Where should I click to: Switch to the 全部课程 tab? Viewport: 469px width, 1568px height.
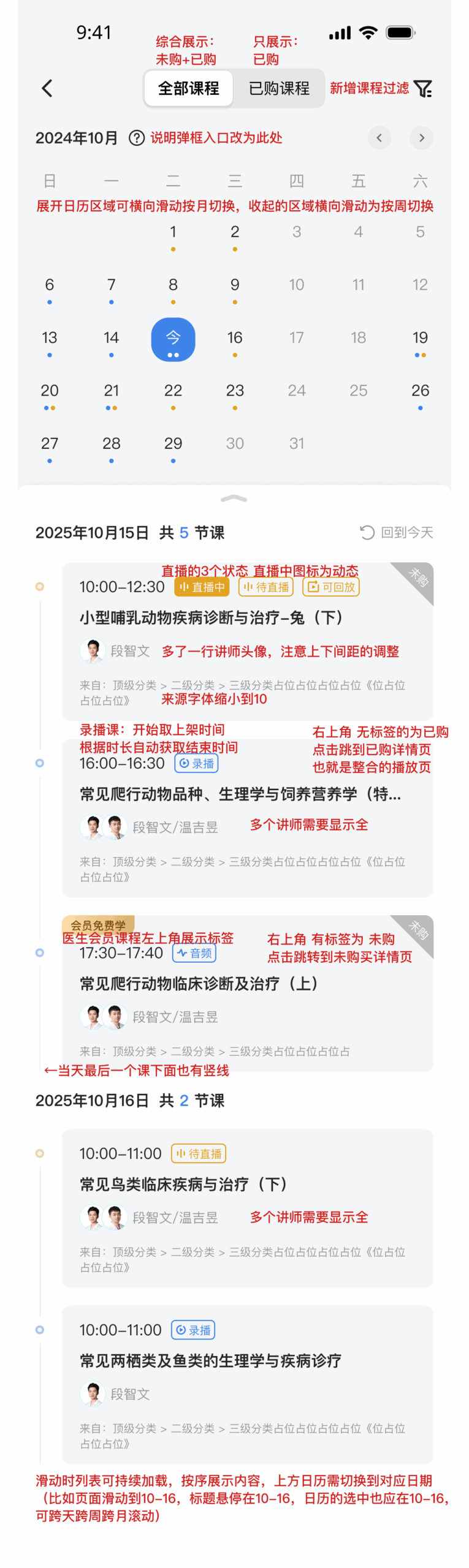coord(189,88)
